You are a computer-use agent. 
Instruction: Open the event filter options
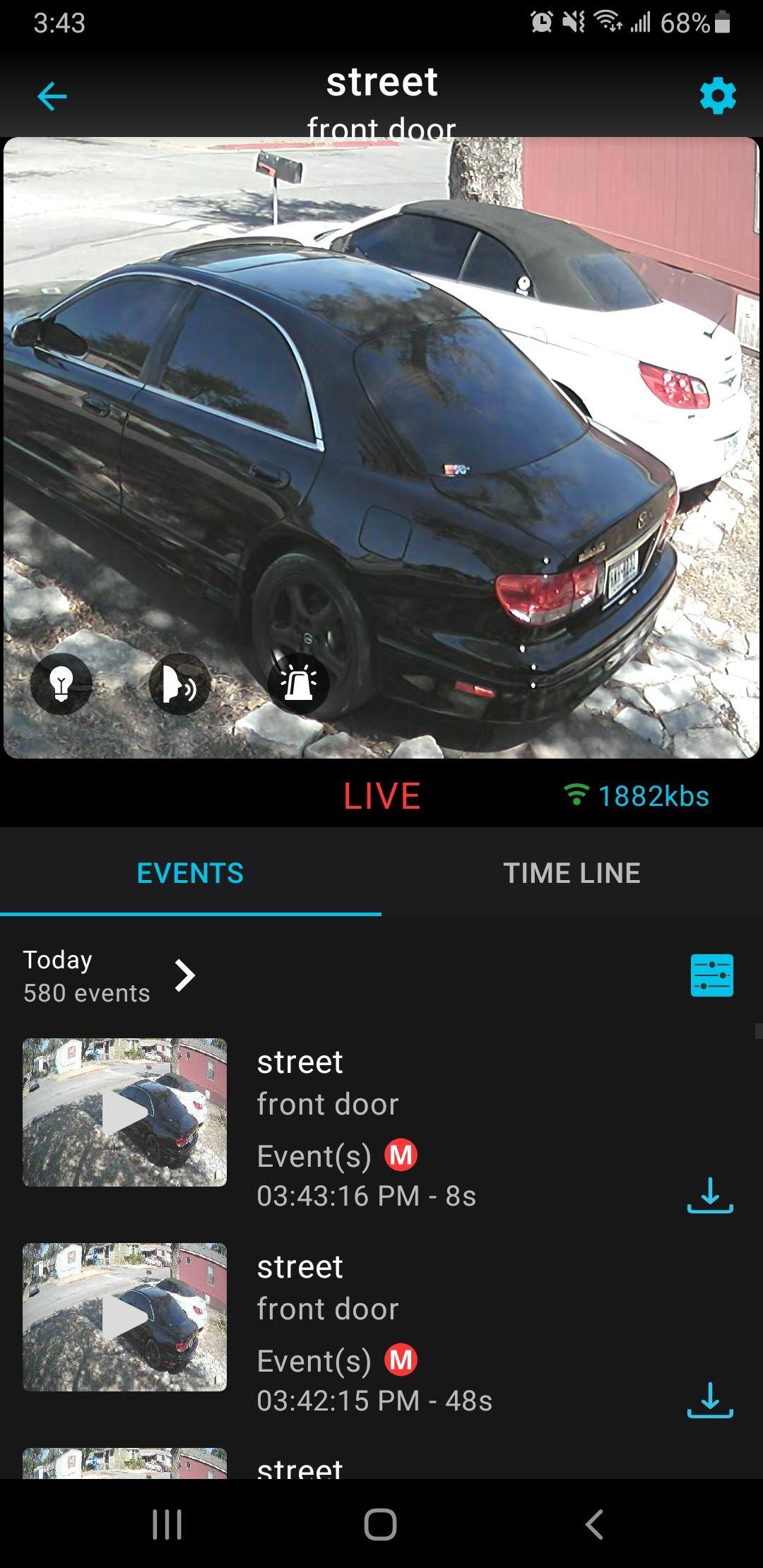pos(711,975)
